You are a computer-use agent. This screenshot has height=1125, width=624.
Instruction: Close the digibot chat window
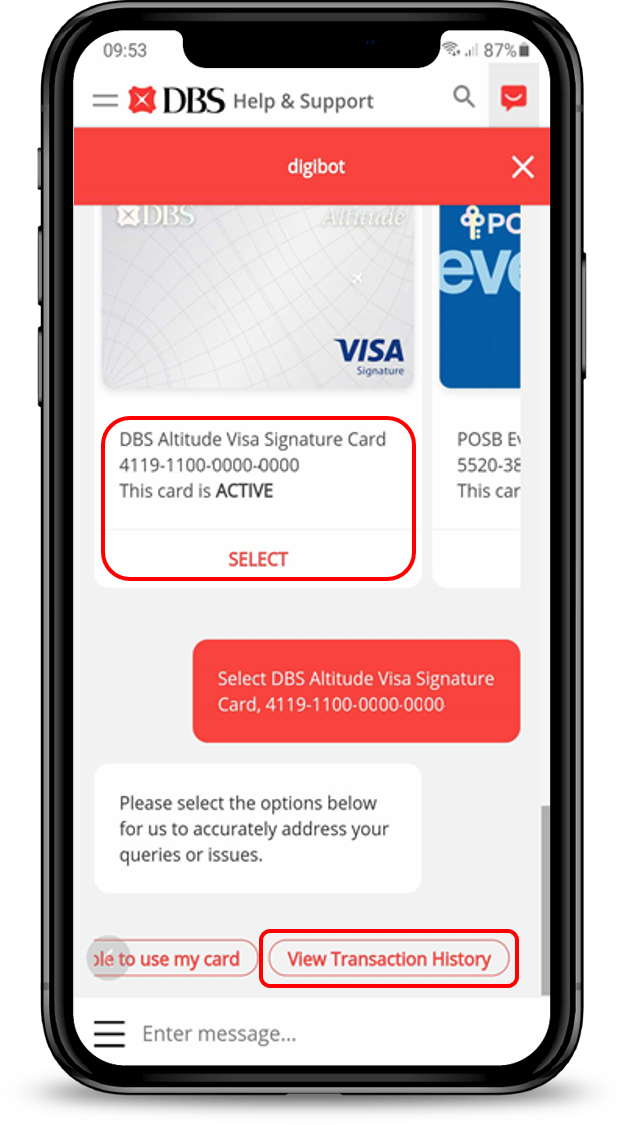tap(523, 167)
